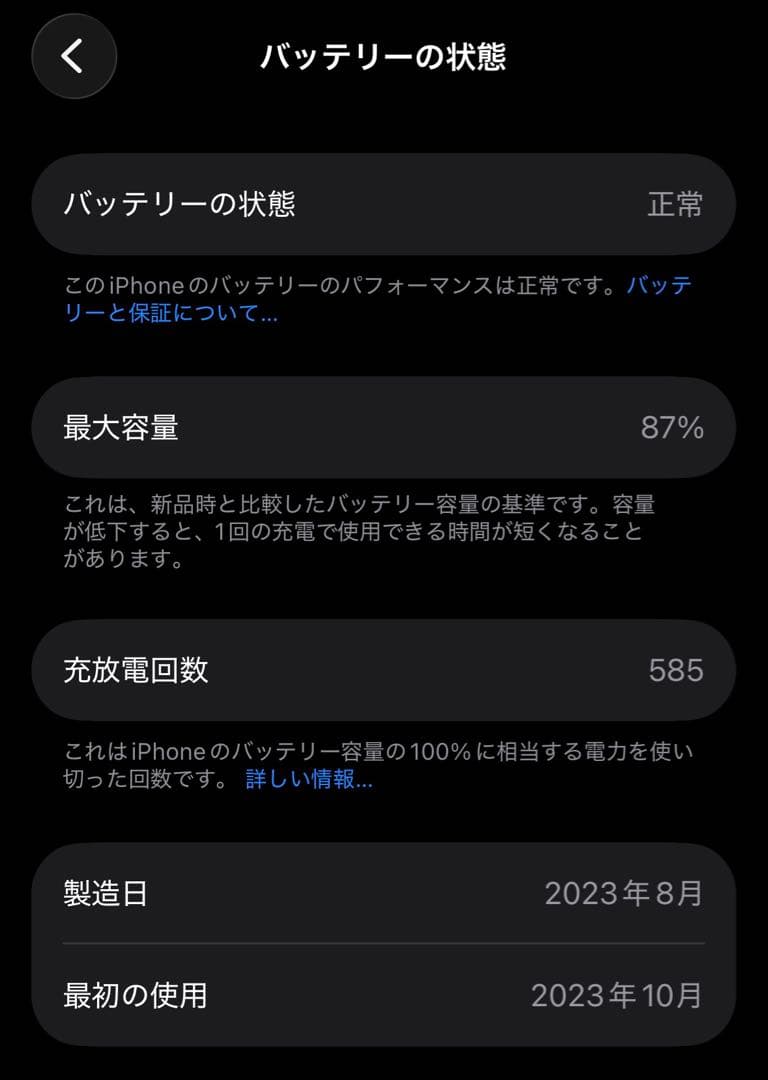Tap the 2023年8月 manufacture date

point(624,896)
